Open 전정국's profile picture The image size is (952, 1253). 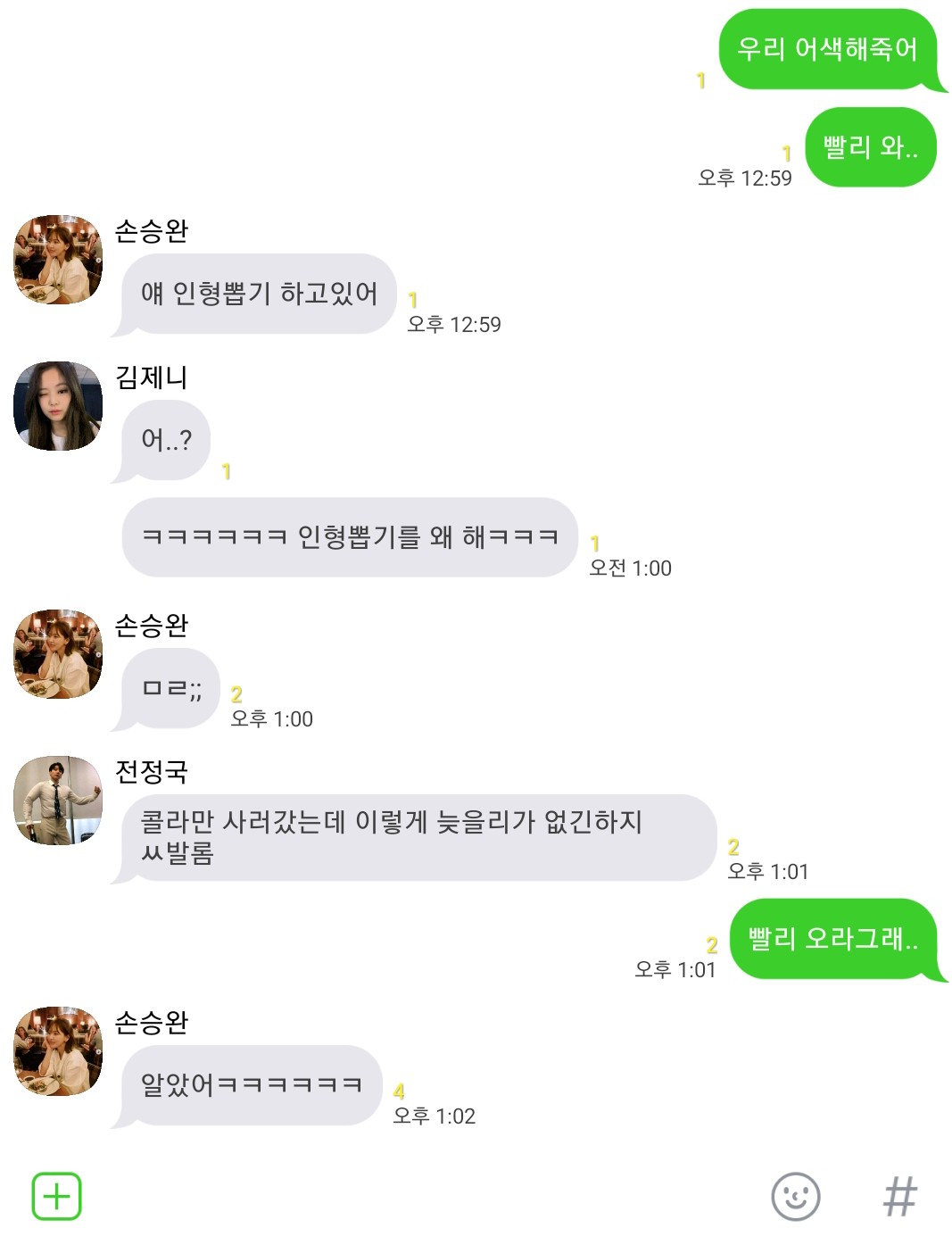pyautogui.click(x=58, y=801)
